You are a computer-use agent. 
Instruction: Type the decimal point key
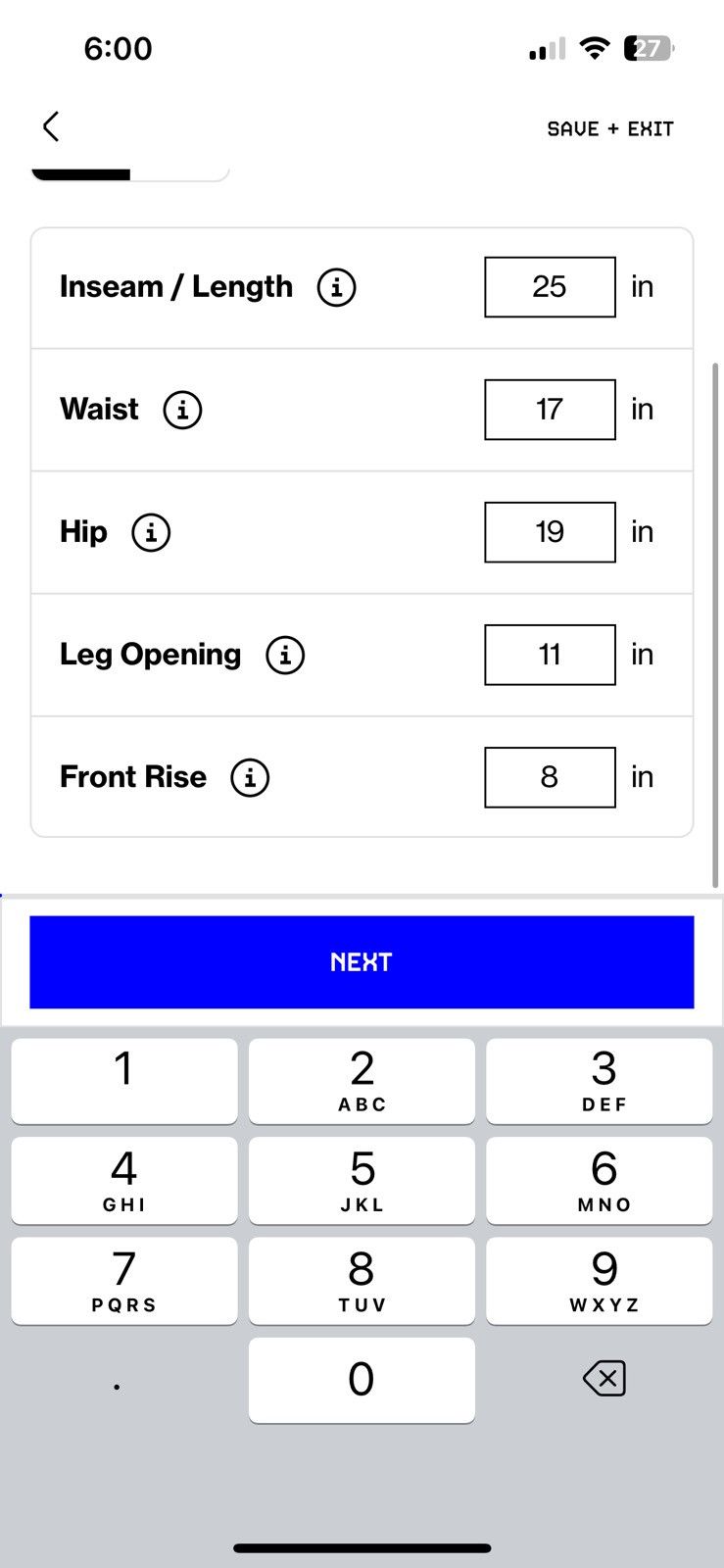118,1380
